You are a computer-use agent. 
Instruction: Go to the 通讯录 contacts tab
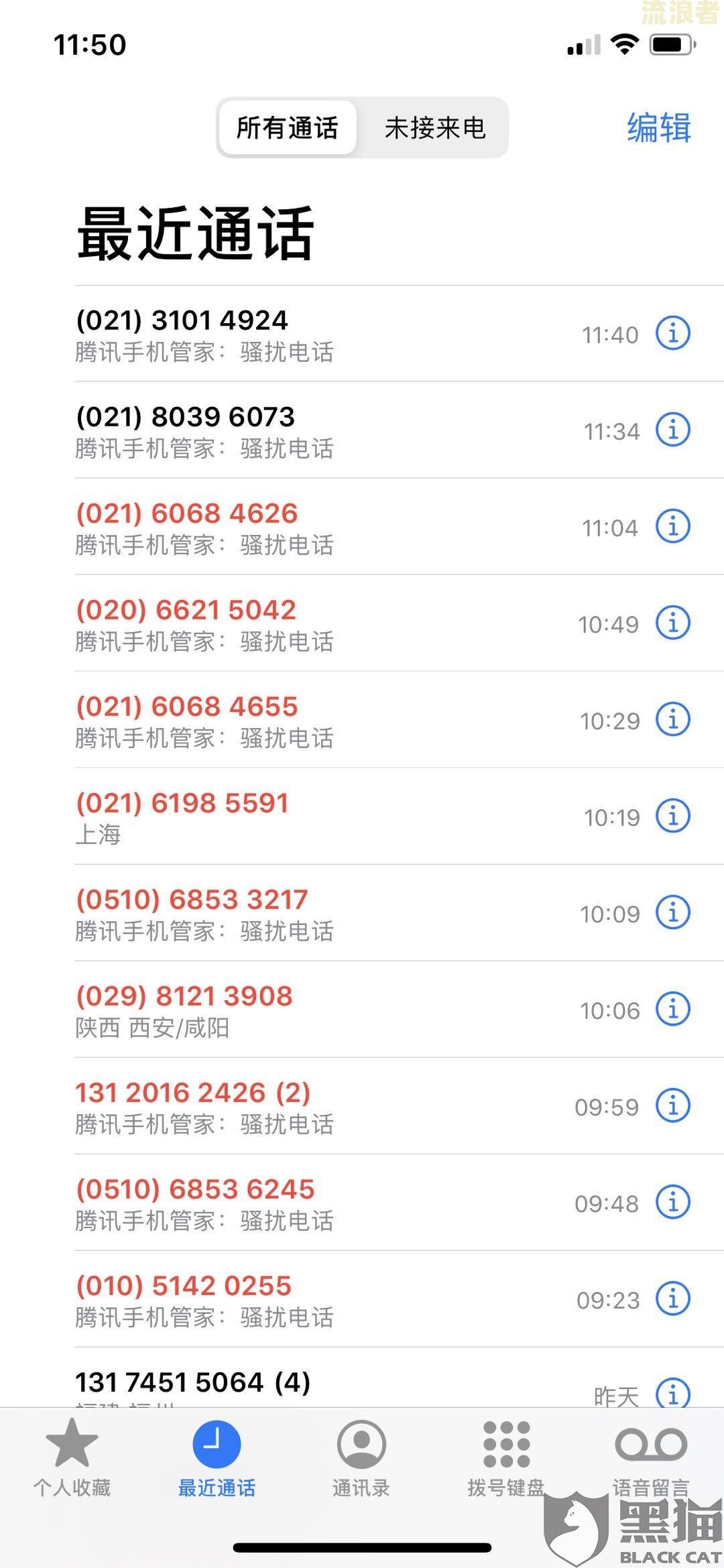pyautogui.click(x=361, y=1457)
